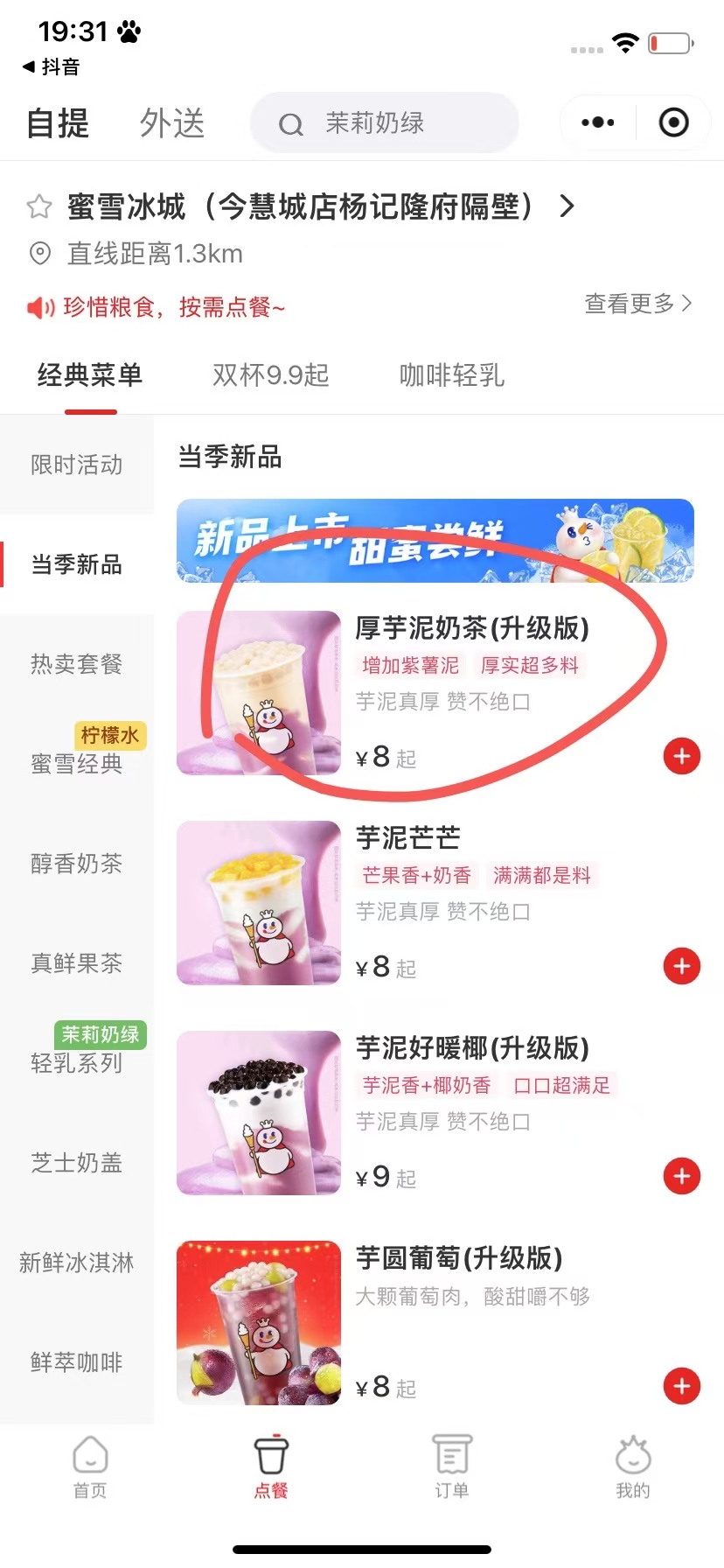Open the mini-program more options (three dots) menu
Viewport: 724px width, 1568px height.
click(596, 122)
